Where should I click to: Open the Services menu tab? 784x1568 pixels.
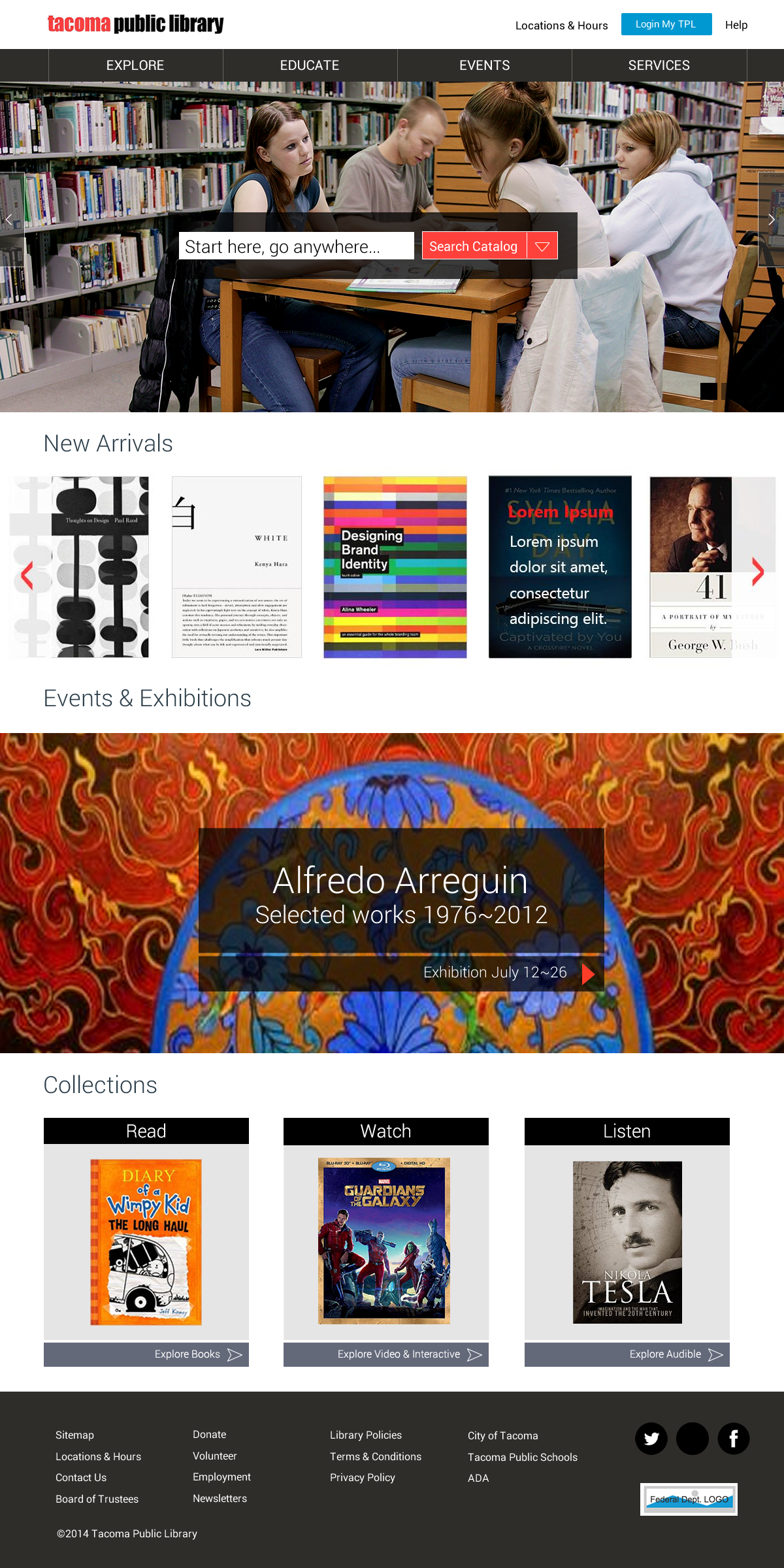click(659, 65)
